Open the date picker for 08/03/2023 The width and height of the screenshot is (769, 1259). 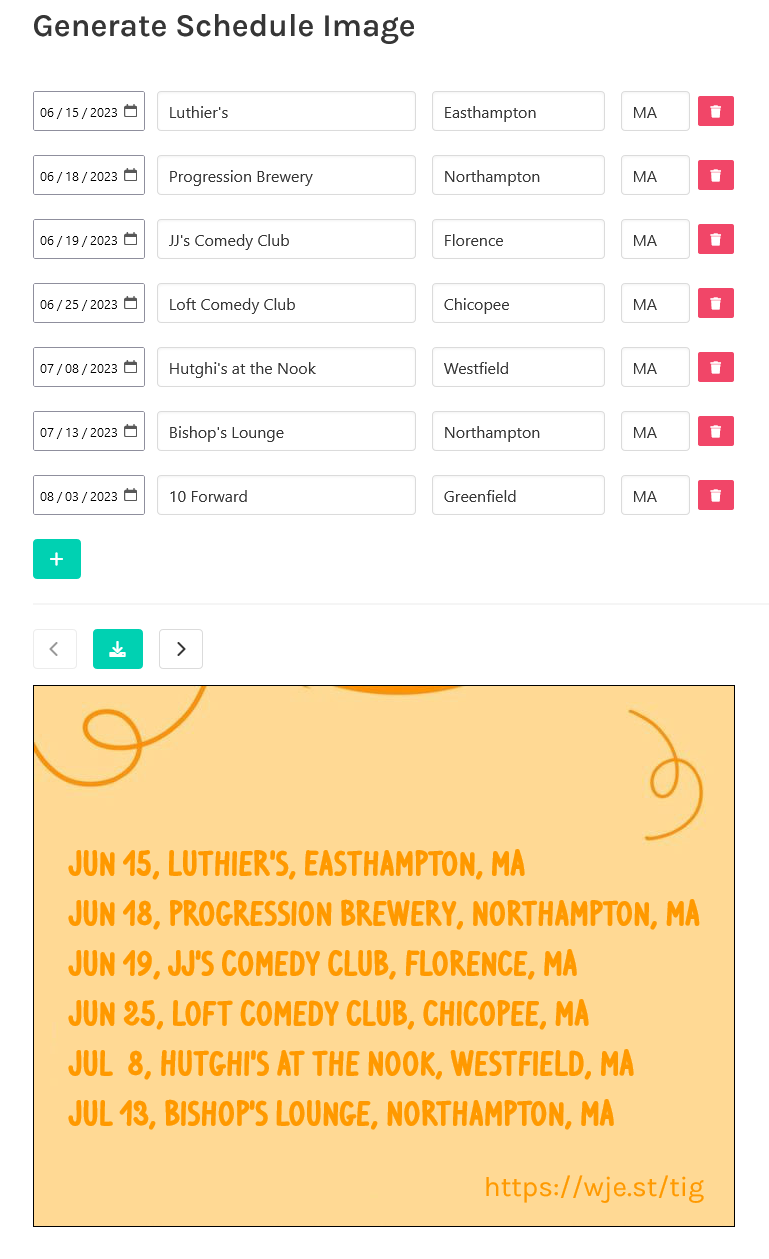tap(131, 496)
